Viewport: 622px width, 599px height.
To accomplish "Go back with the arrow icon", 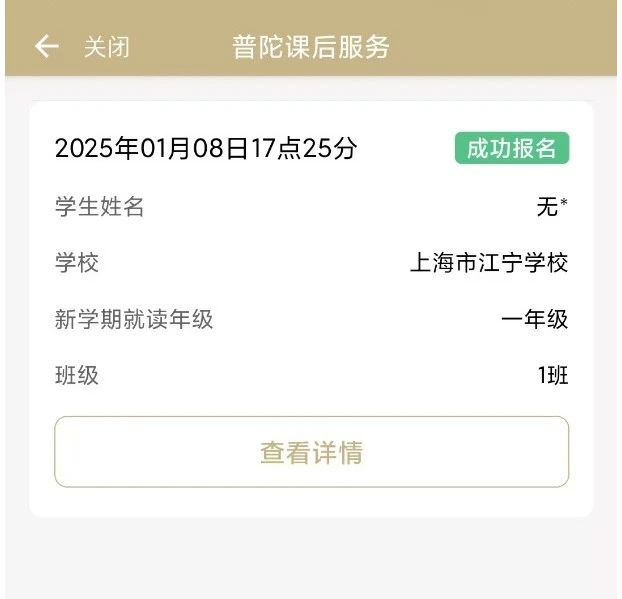I will (46, 47).
